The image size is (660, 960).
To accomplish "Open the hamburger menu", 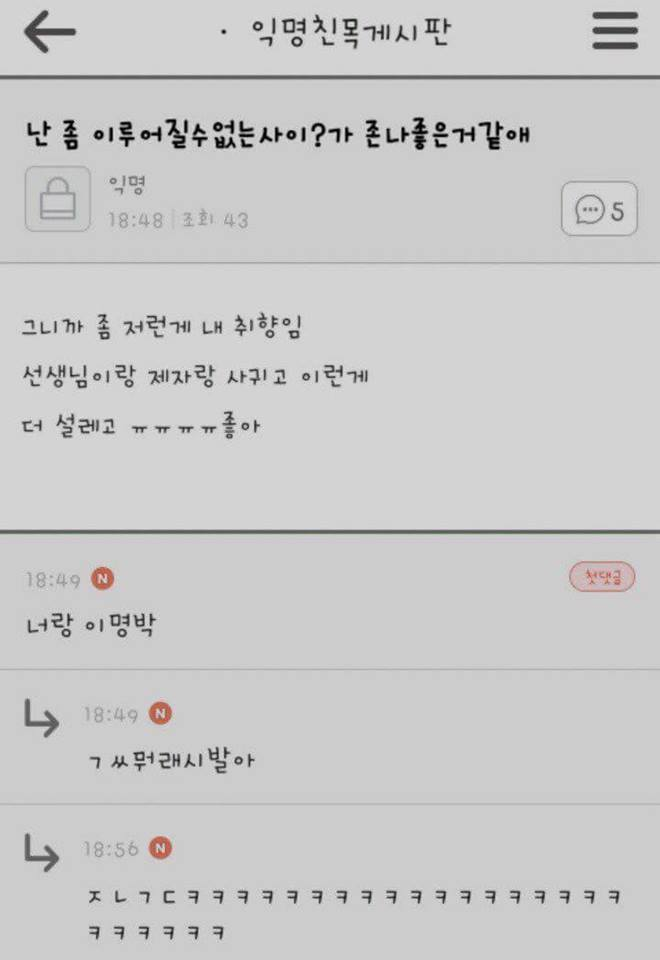I will (614, 32).
